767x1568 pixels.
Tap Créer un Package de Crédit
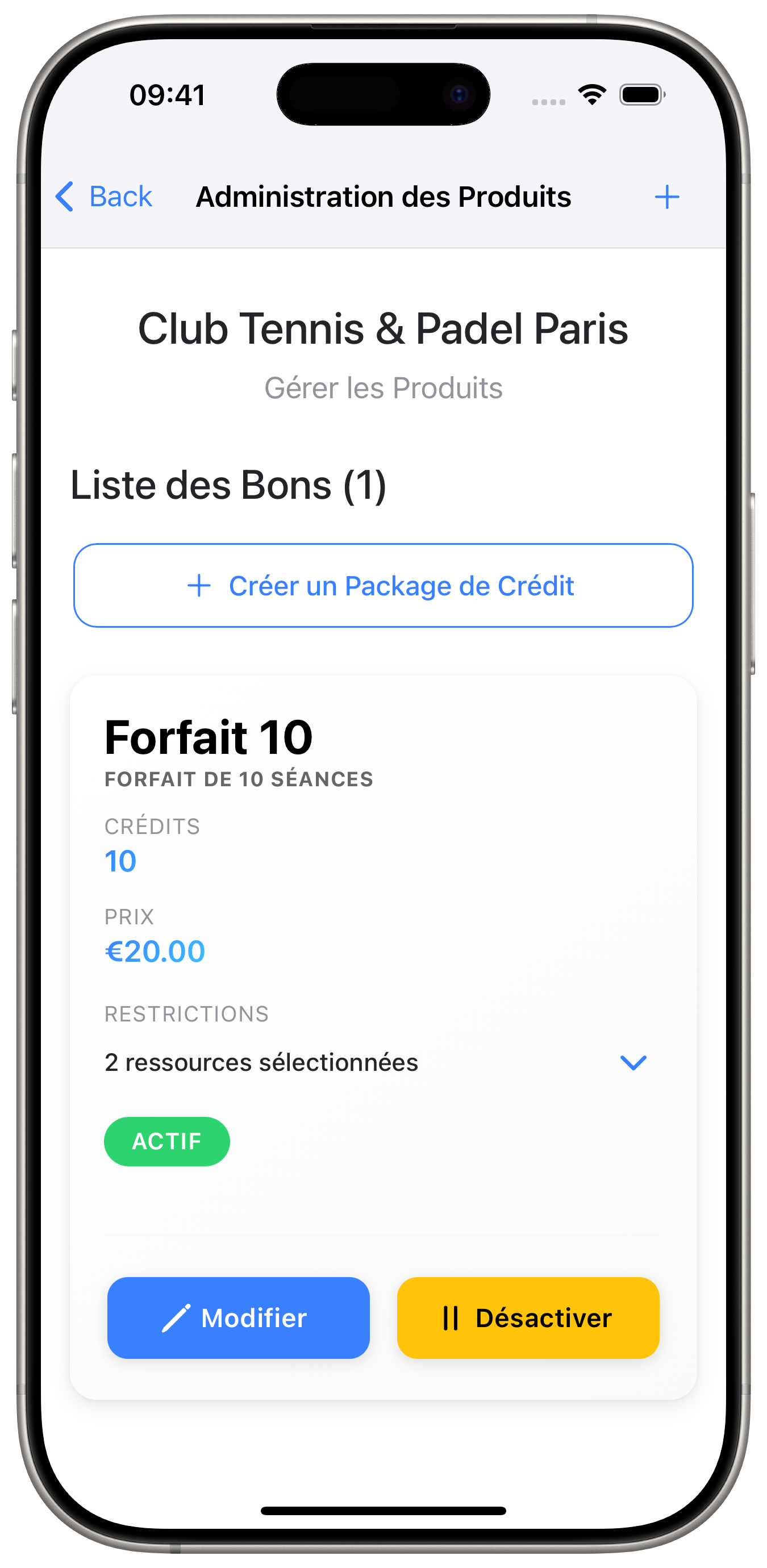pyautogui.click(x=383, y=585)
